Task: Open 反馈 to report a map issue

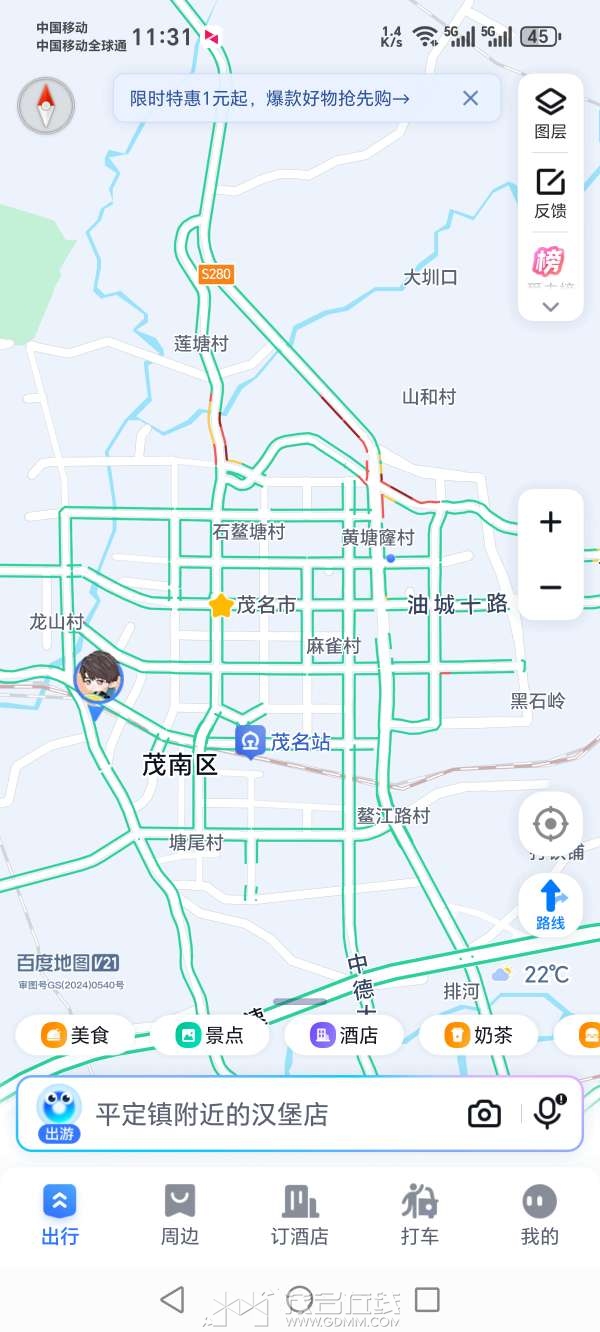Action: [x=550, y=193]
